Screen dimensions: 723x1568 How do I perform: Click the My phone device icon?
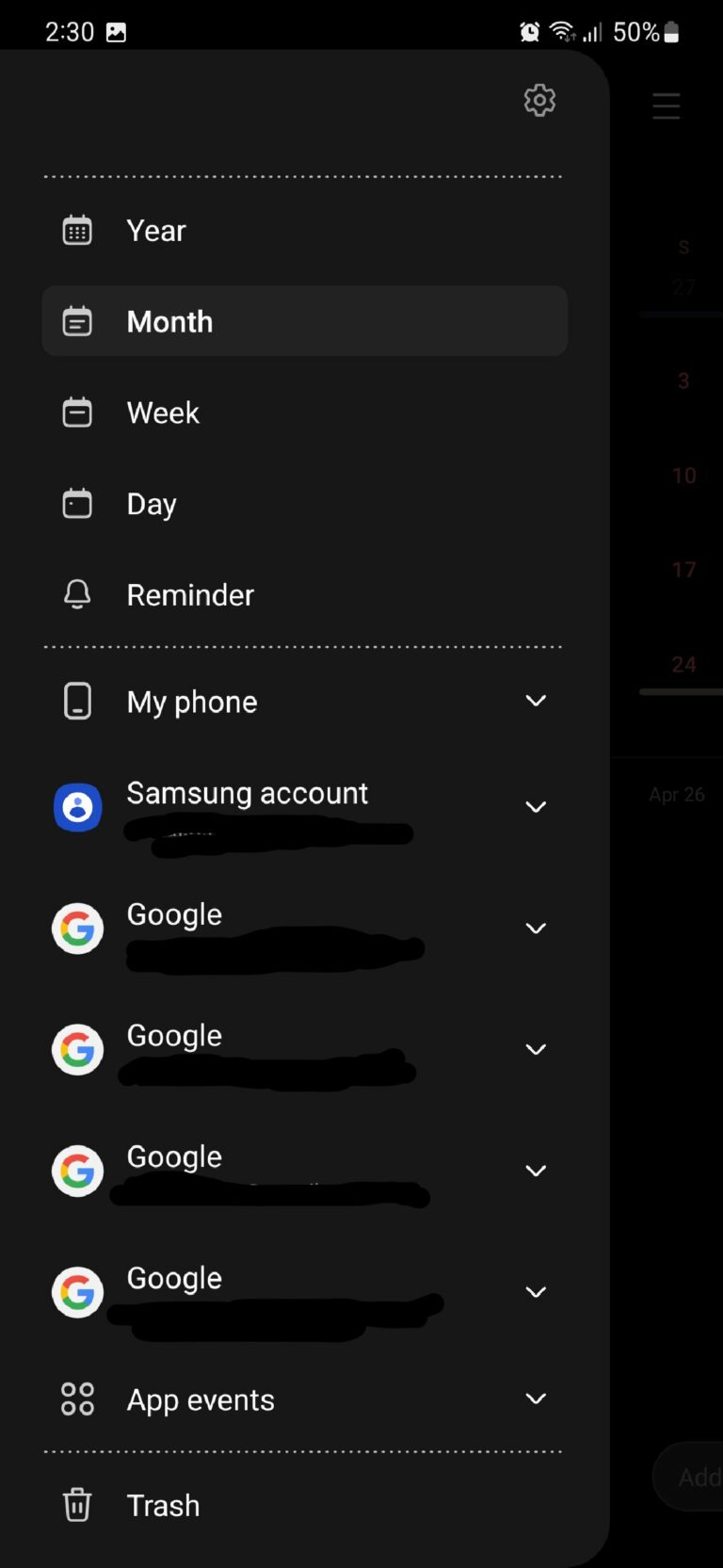pyautogui.click(x=77, y=701)
